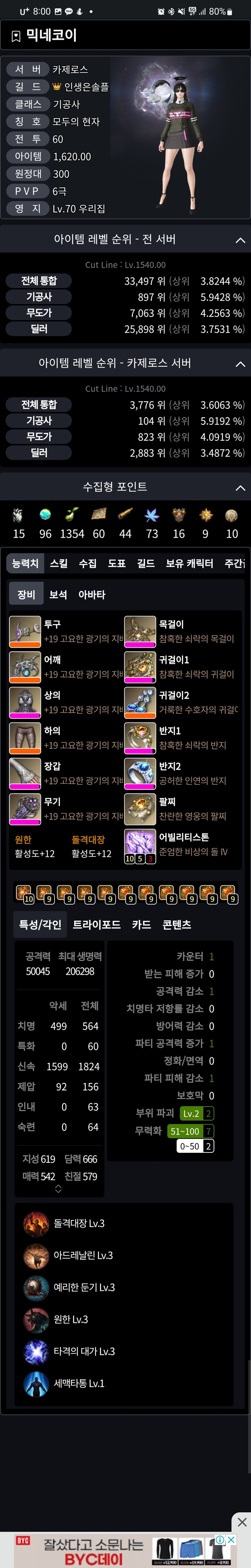The height and width of the screenshot is (1568, 251).
Task: Close the BYC ad banner
Action: pyautogui.click(x=242, y=1522)
